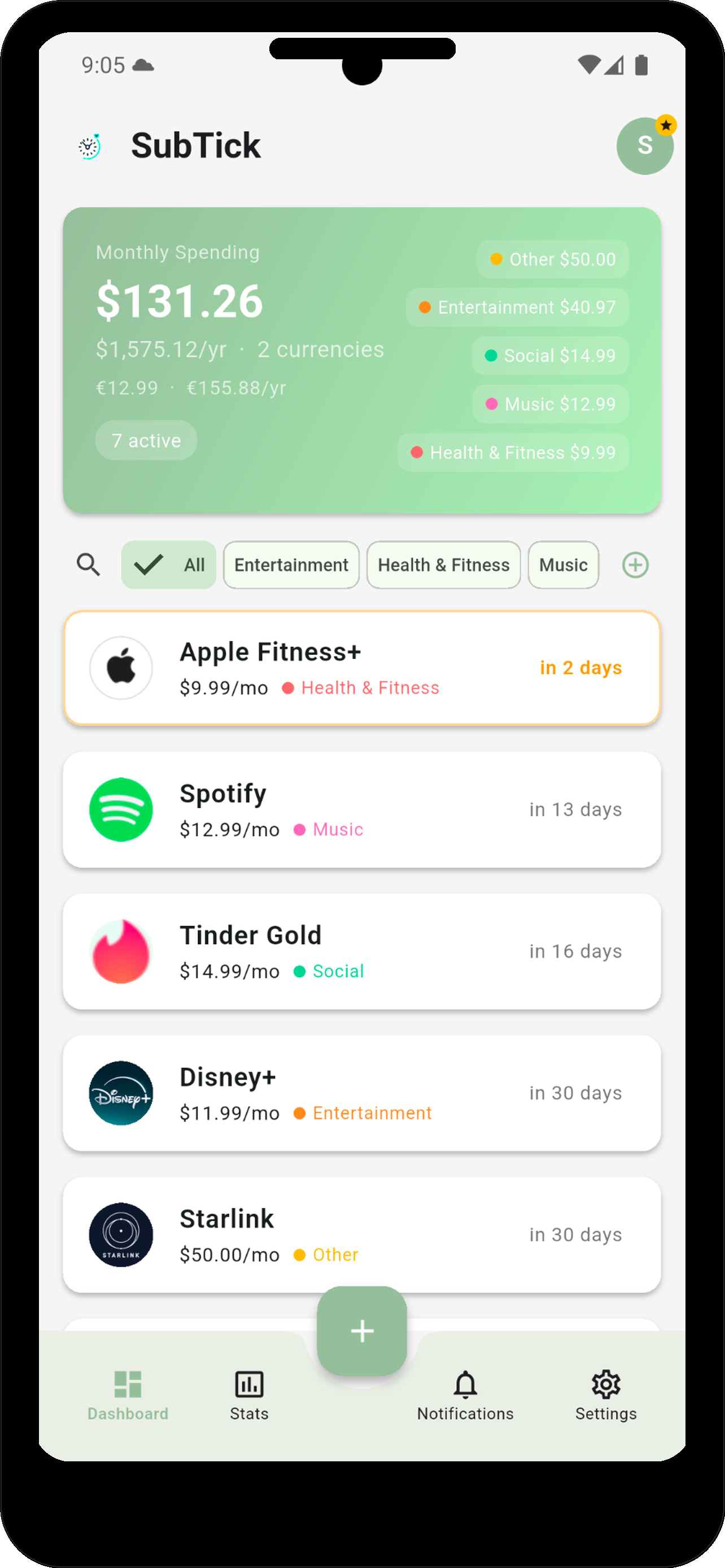Open the profile avatar with the star badge

coord(644,146)
